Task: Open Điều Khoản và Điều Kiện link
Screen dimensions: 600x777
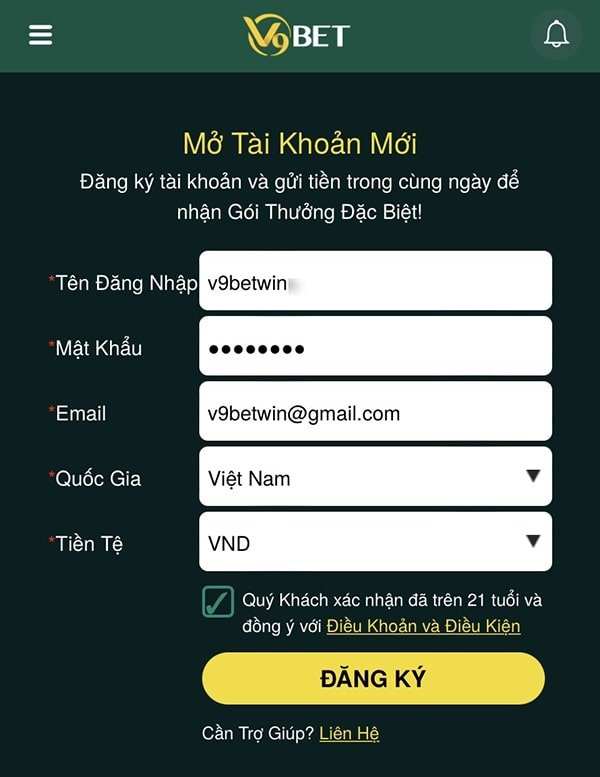Action: (423, 626)
